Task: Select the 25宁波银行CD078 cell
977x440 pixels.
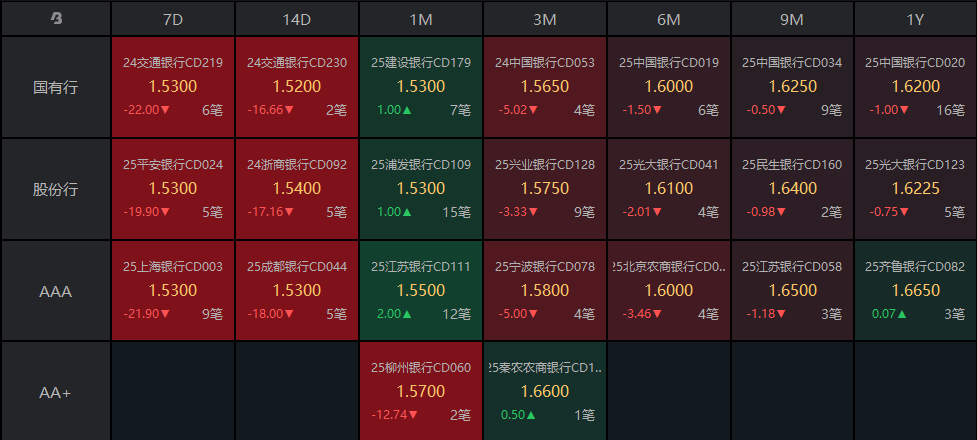Action: (x=544, y=290)
